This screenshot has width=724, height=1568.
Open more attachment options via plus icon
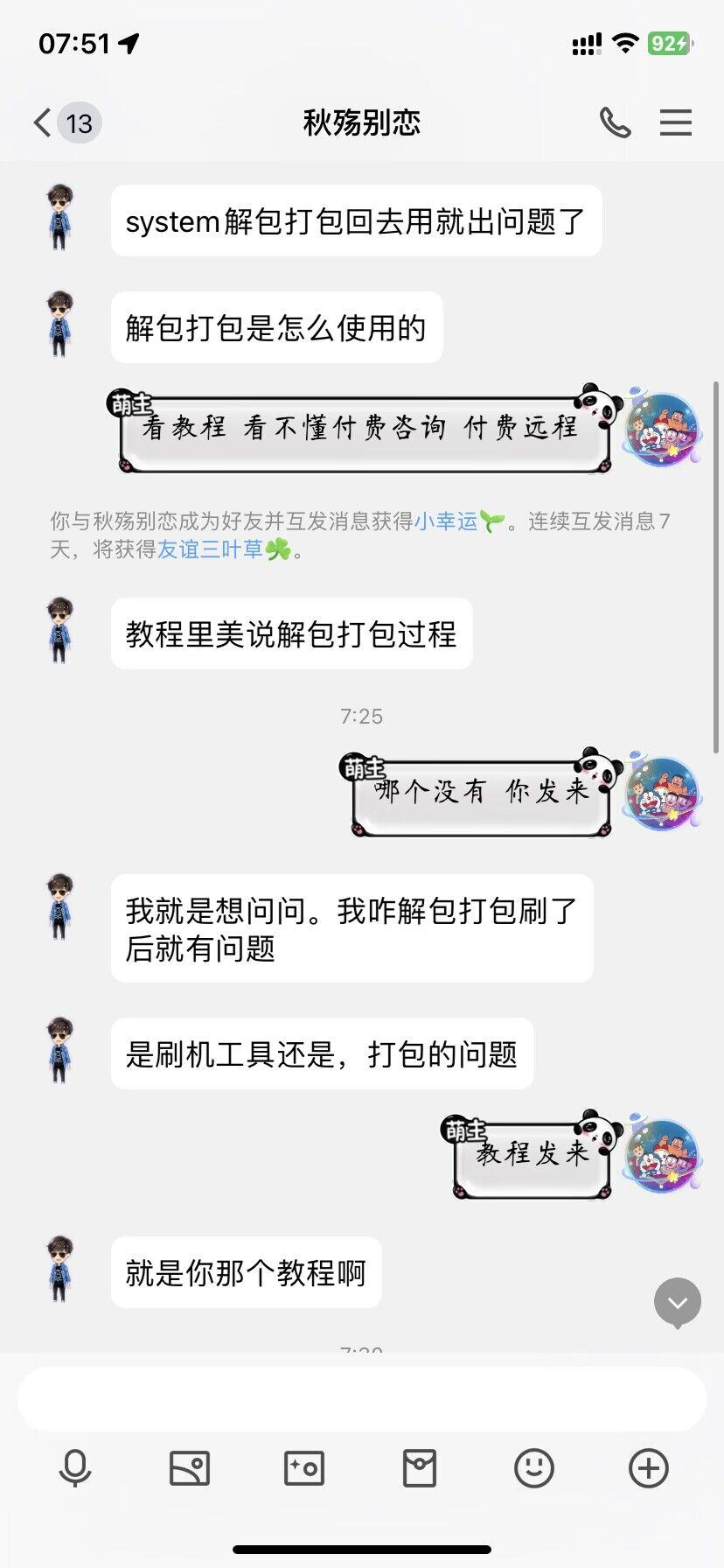click(x=648, y=1467)
